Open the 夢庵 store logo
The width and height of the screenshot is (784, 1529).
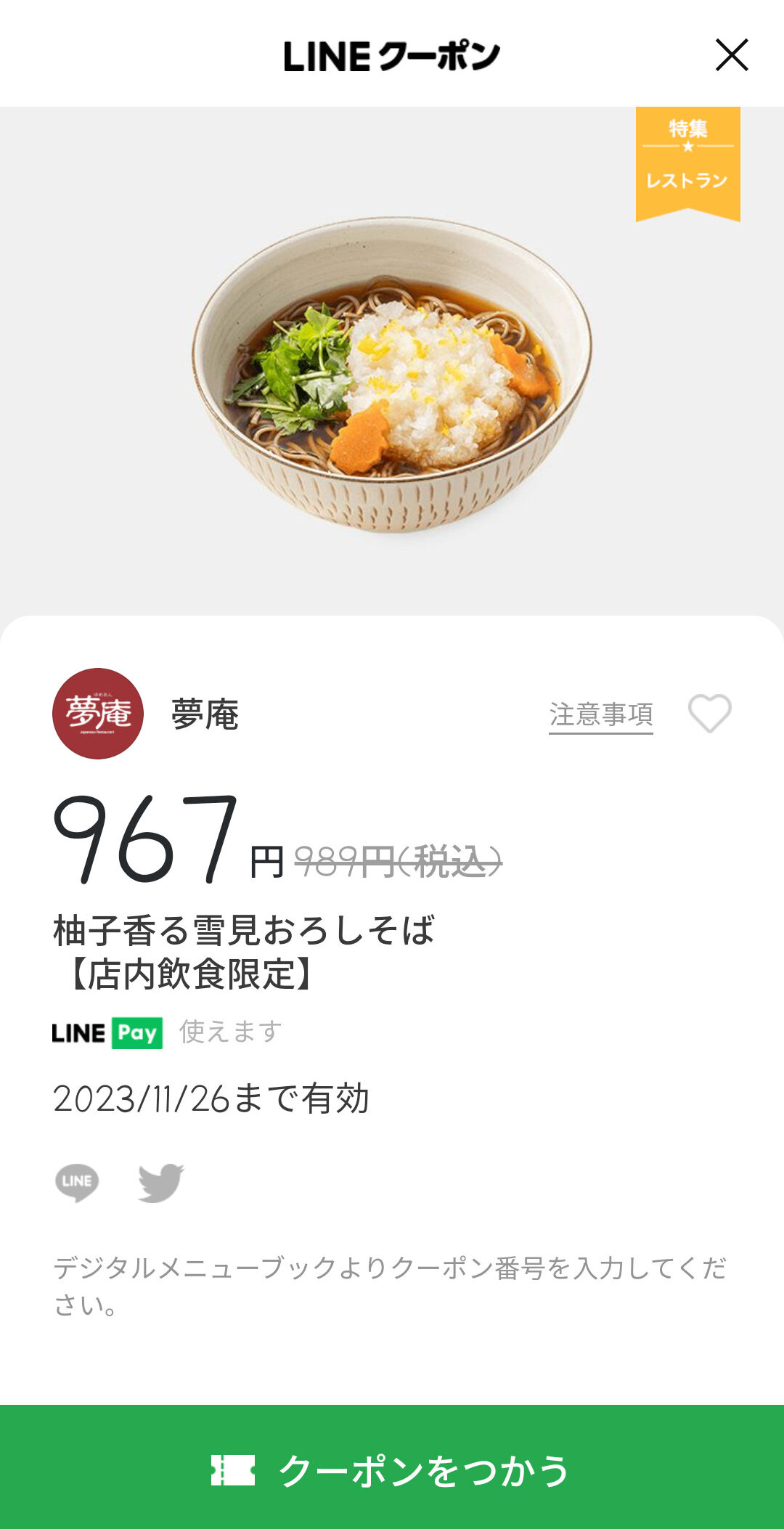click(98, 714)
